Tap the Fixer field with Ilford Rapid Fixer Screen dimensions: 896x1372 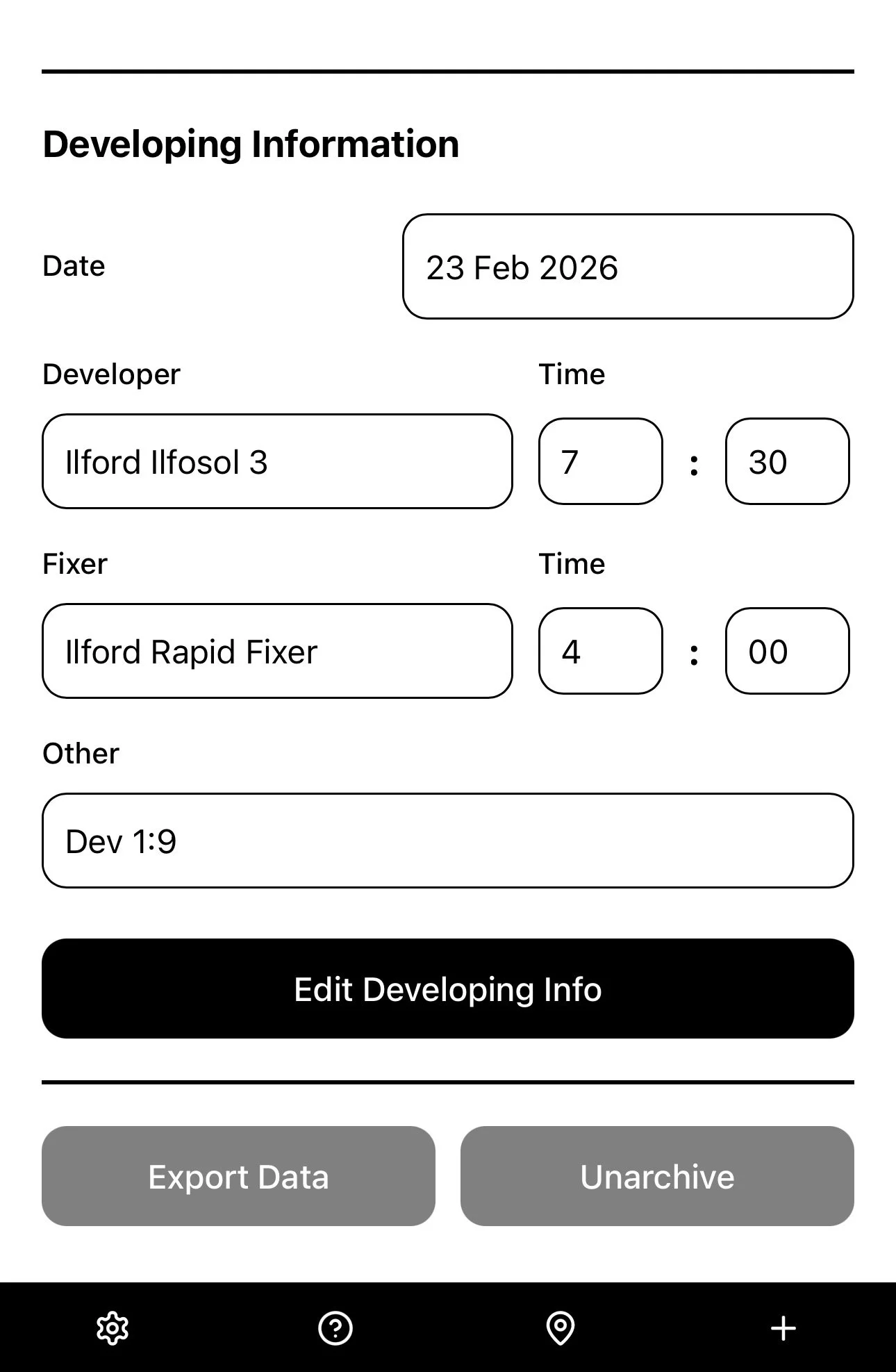click(x=277, y=651)
